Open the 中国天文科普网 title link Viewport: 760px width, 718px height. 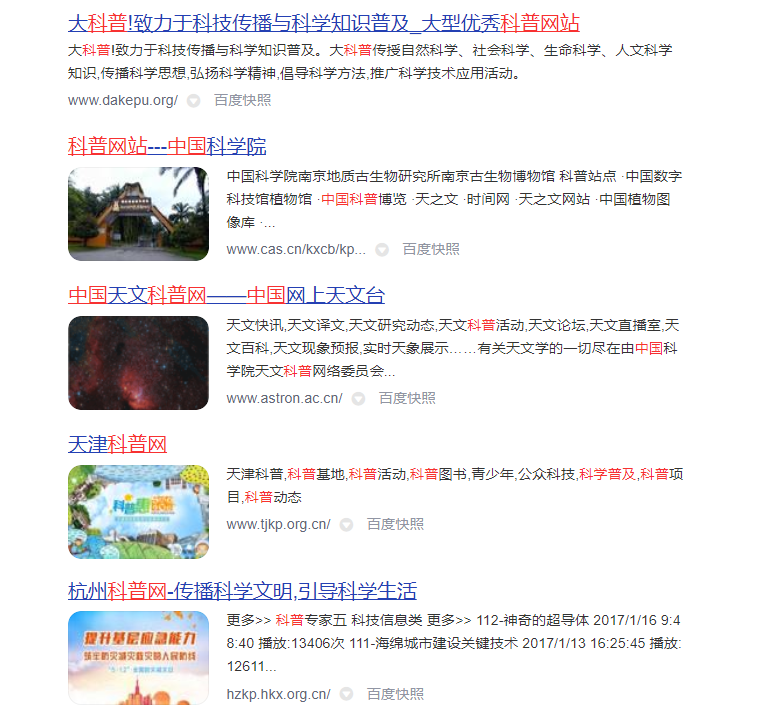click(x=226, y=295)
